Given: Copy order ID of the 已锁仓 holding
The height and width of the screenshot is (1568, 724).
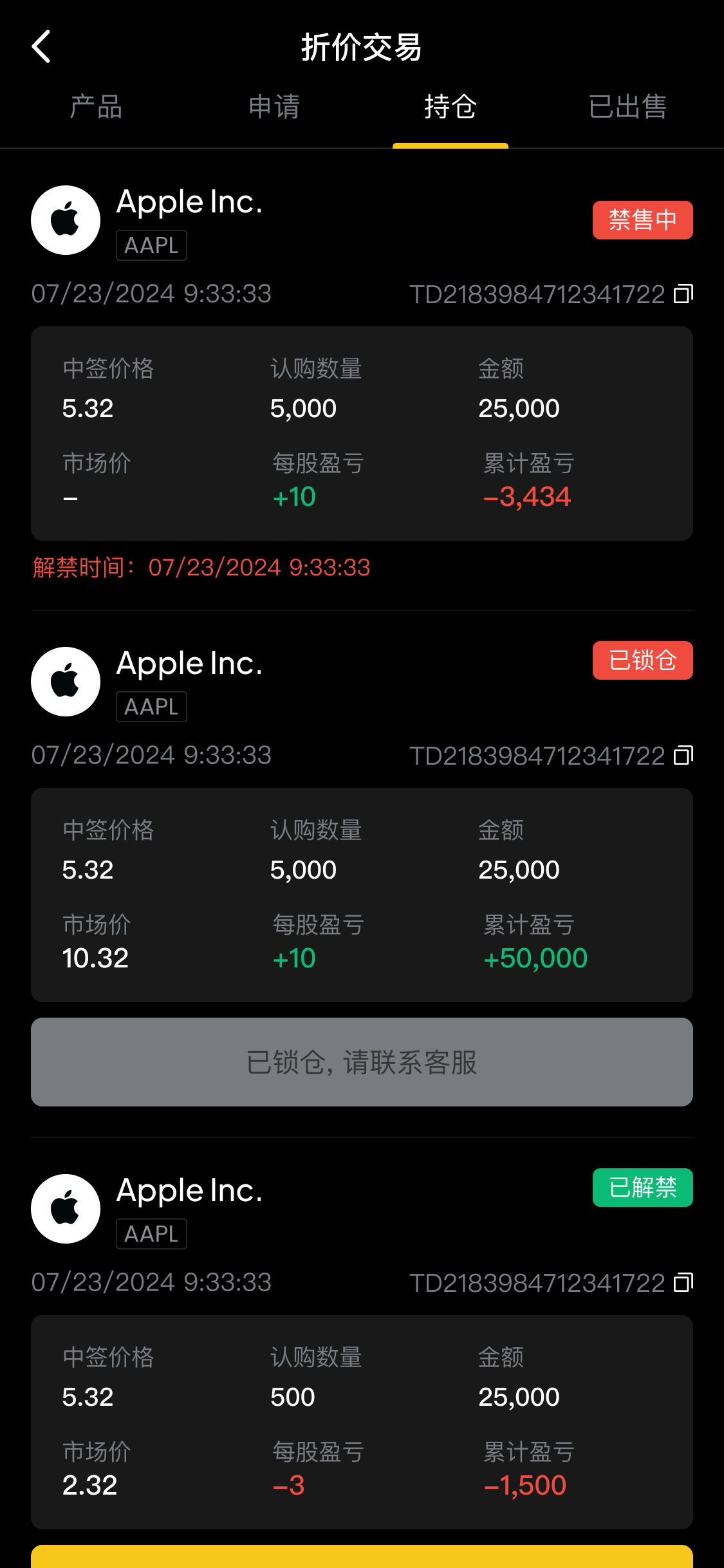Looking at the screenshot, I should click(x=683, y=756).
